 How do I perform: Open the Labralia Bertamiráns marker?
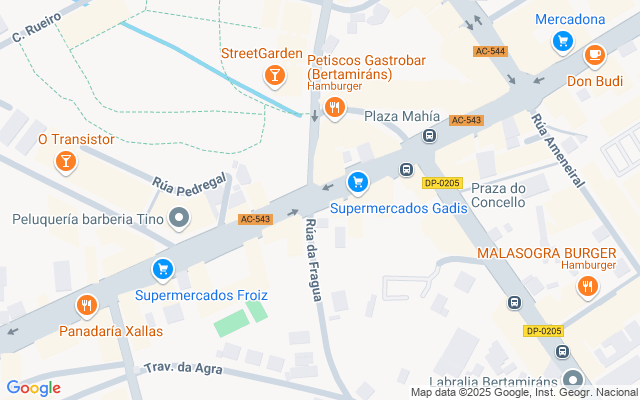572,380
